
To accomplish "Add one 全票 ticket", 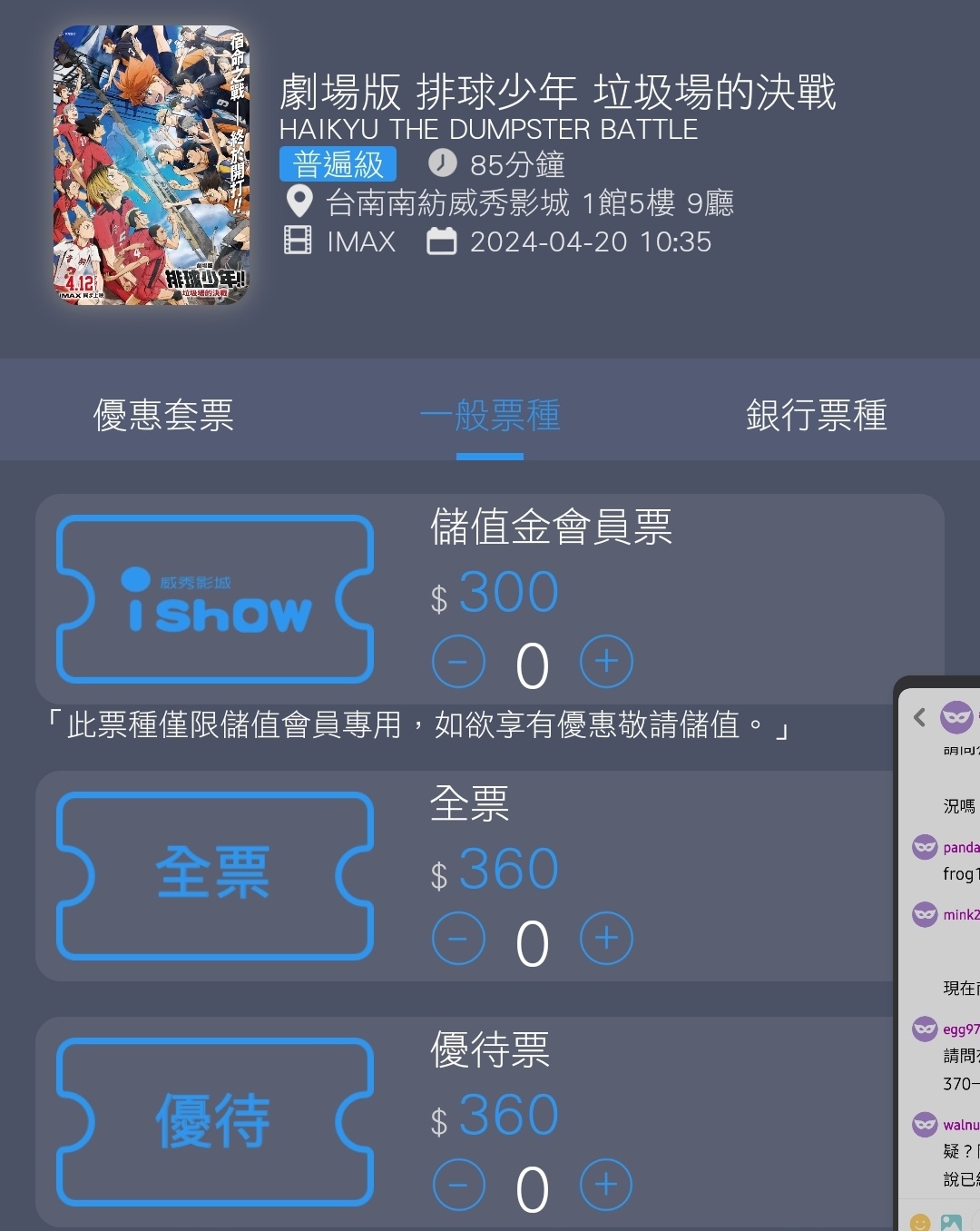I will [x=606, y=938].
